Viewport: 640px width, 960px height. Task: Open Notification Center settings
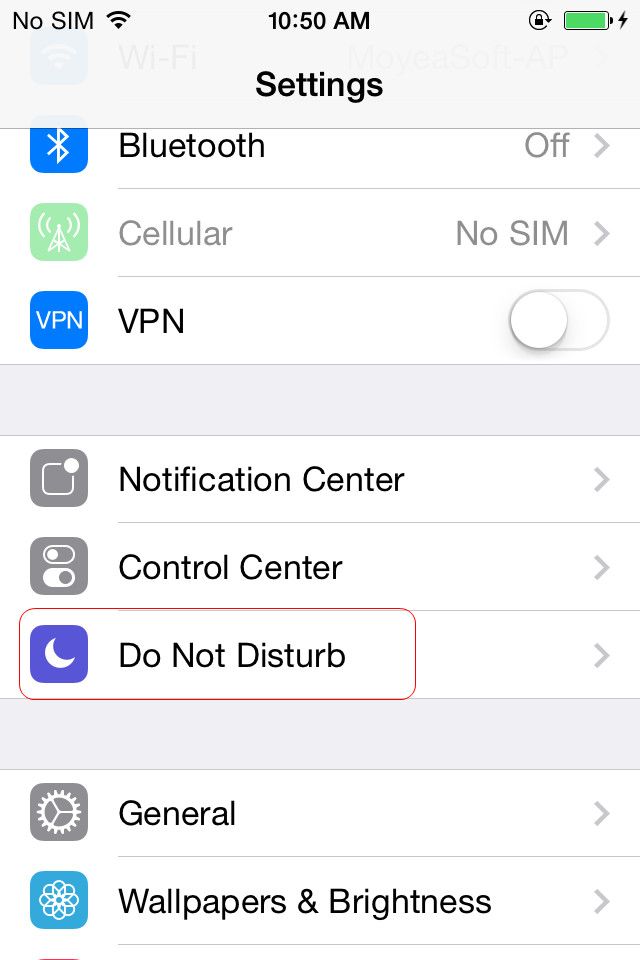click(x=320, y=480)
